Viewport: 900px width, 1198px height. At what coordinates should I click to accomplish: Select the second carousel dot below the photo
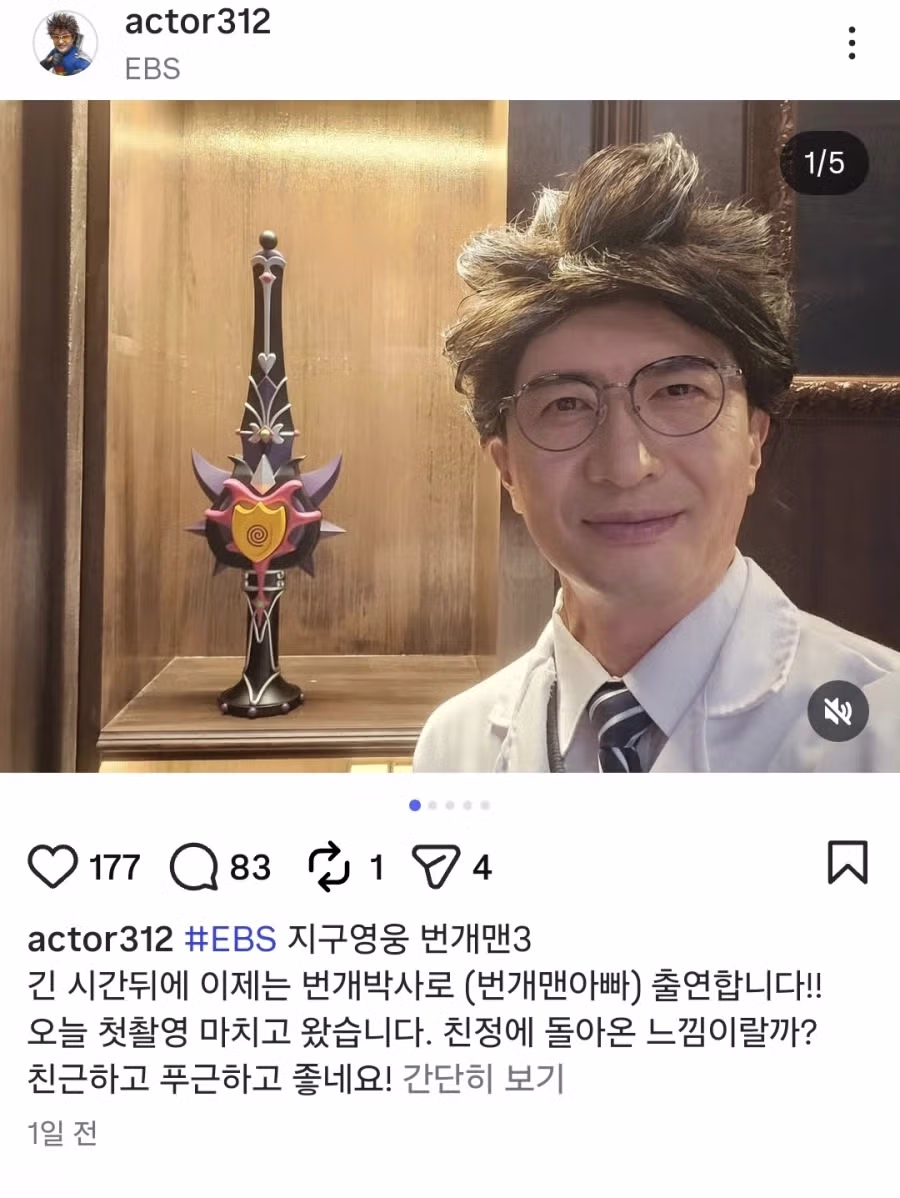point(432,803)
